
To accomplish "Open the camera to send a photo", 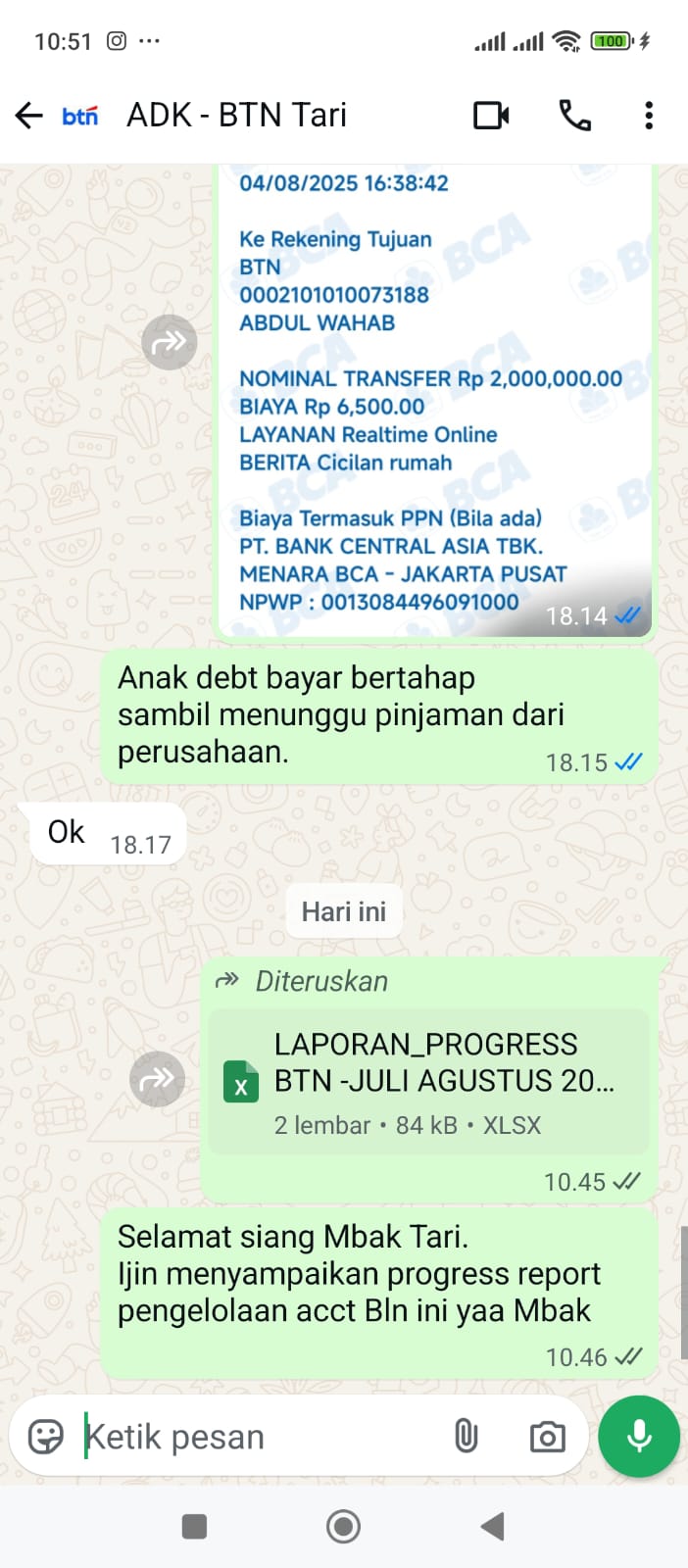I will pos(547,1437).
